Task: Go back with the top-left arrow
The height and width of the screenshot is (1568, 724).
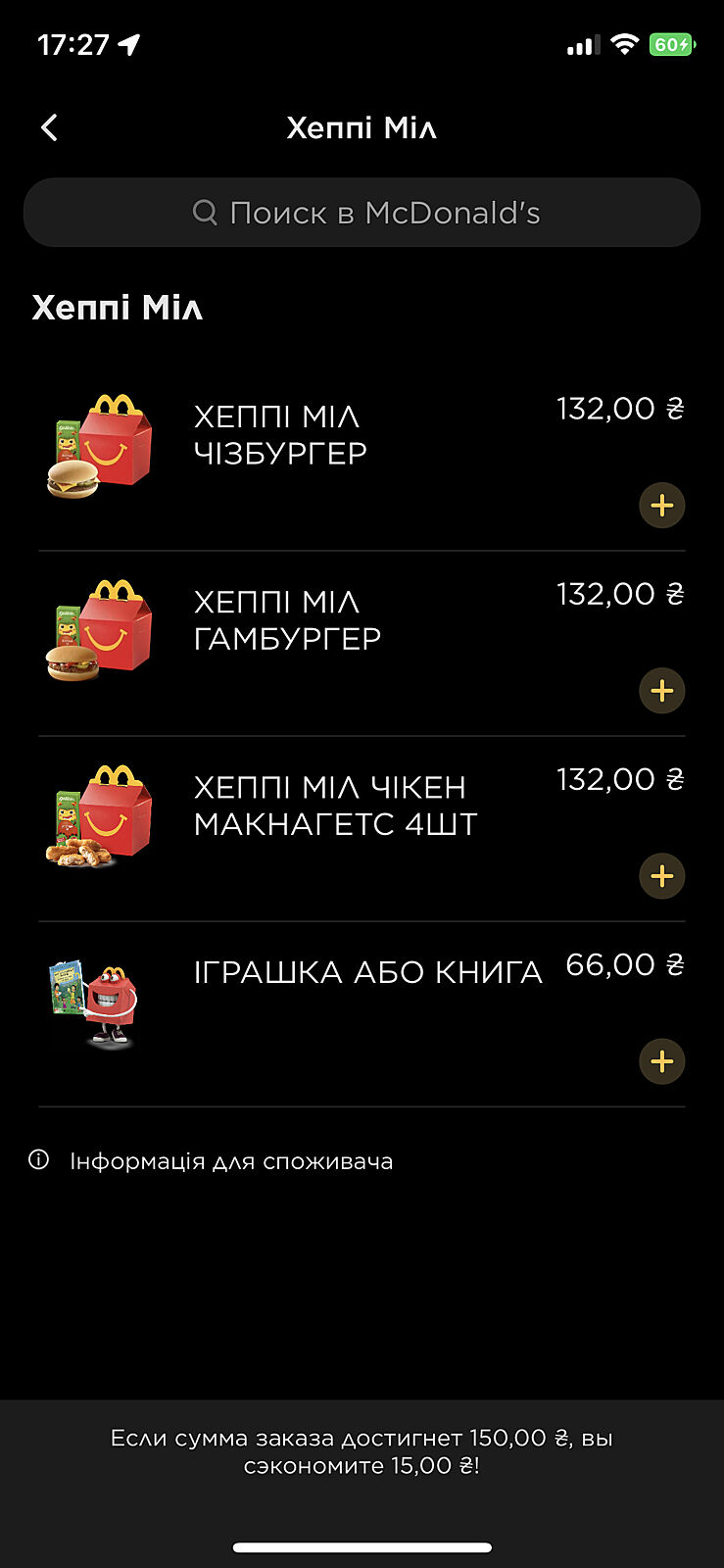Action: point(50,127)
